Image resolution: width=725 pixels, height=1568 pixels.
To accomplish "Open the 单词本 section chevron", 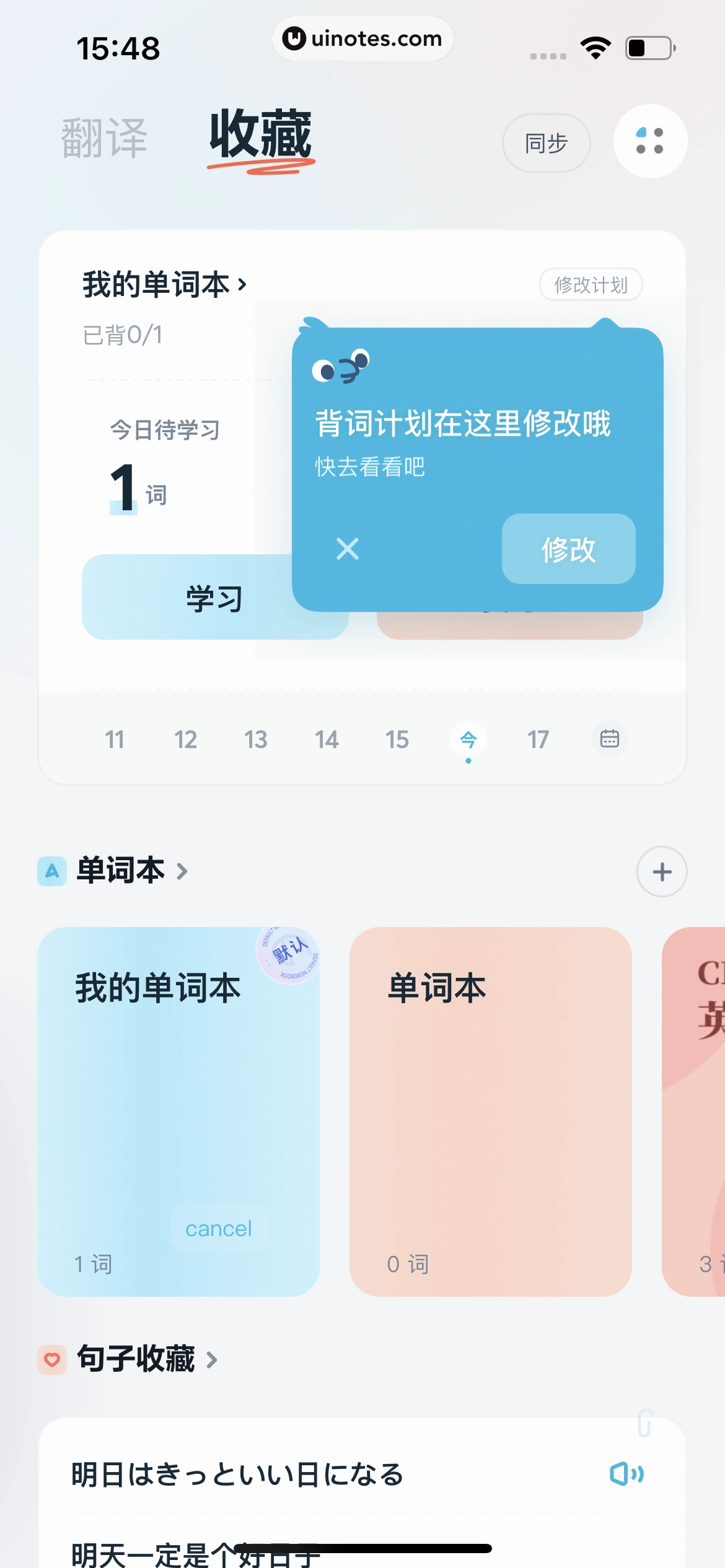I will pyautogui.click(x=182, y=871).
